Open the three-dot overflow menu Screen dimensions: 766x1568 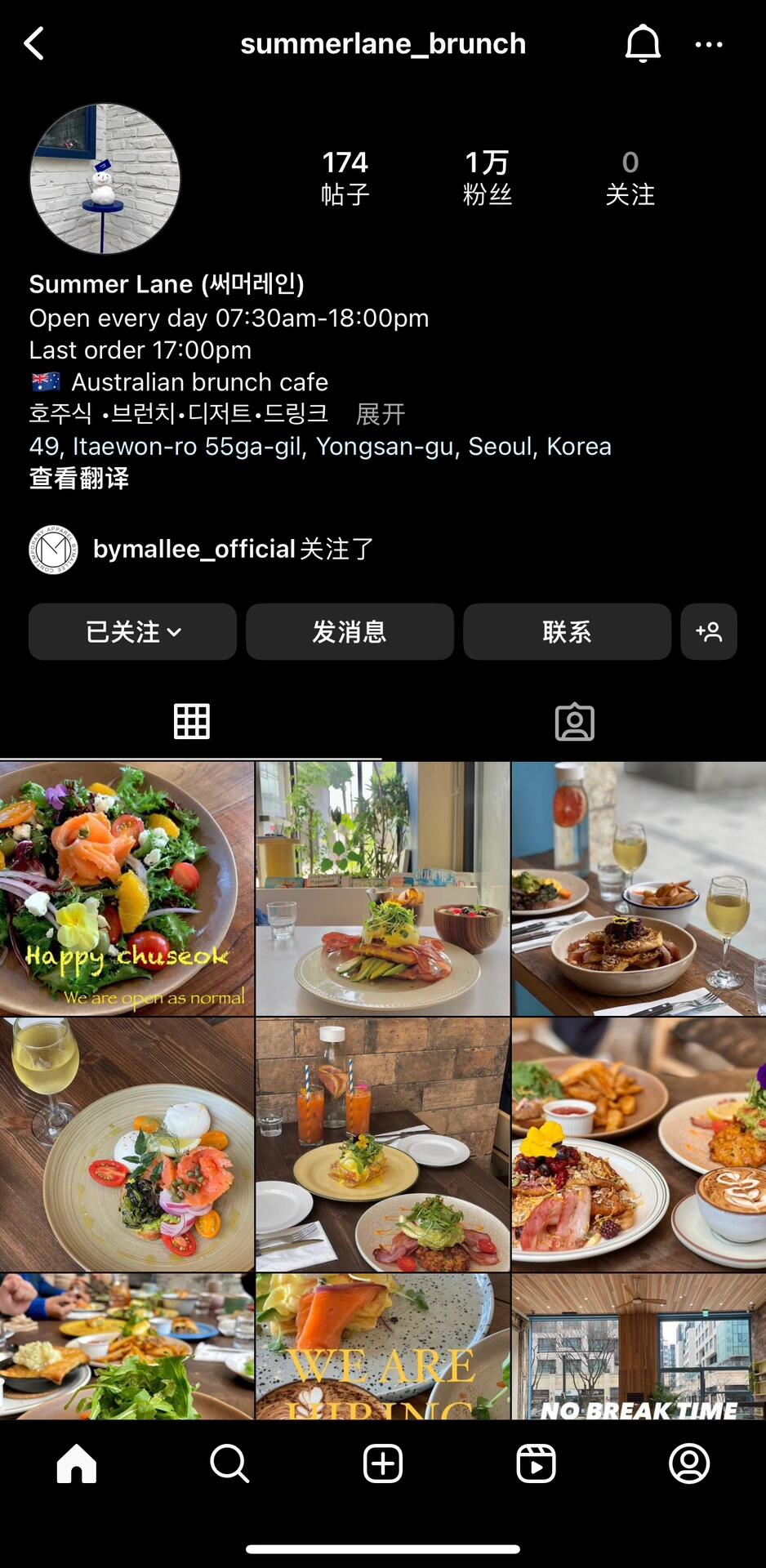pos(708,45)
